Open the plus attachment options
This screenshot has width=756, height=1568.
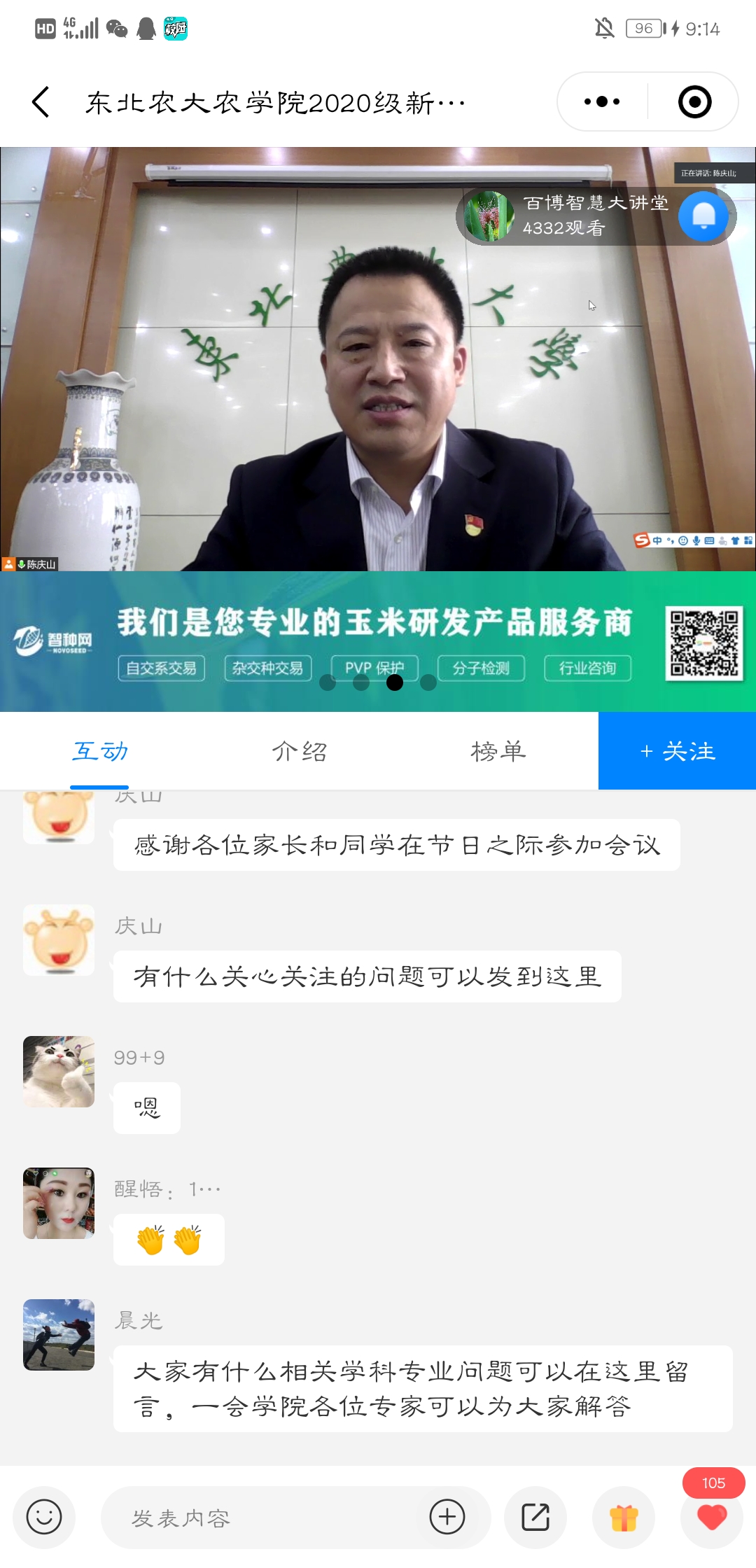tap(447, 1517)
